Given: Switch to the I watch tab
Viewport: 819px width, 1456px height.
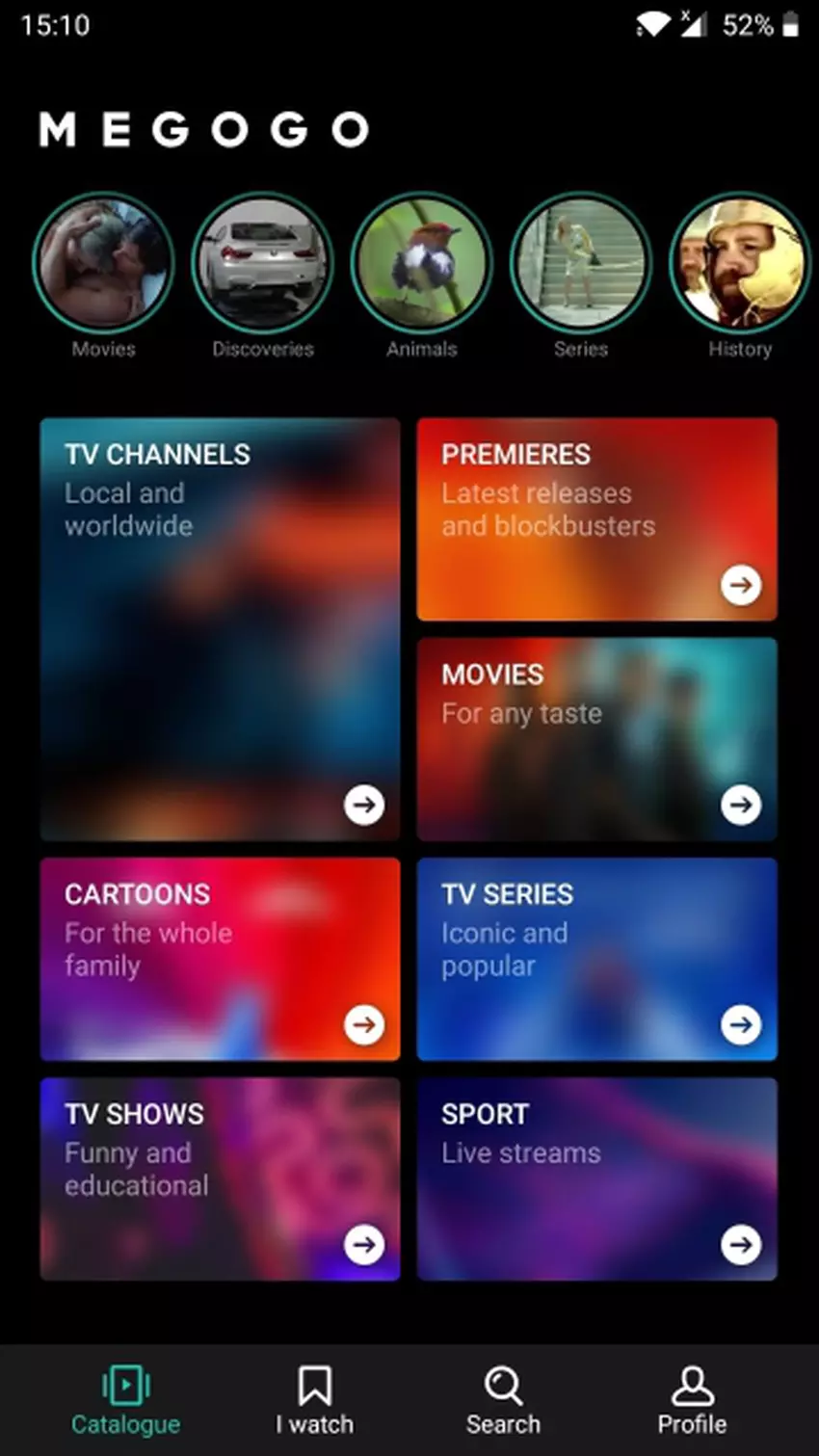Looking at the screenshot, I should tap(314, 1400).
